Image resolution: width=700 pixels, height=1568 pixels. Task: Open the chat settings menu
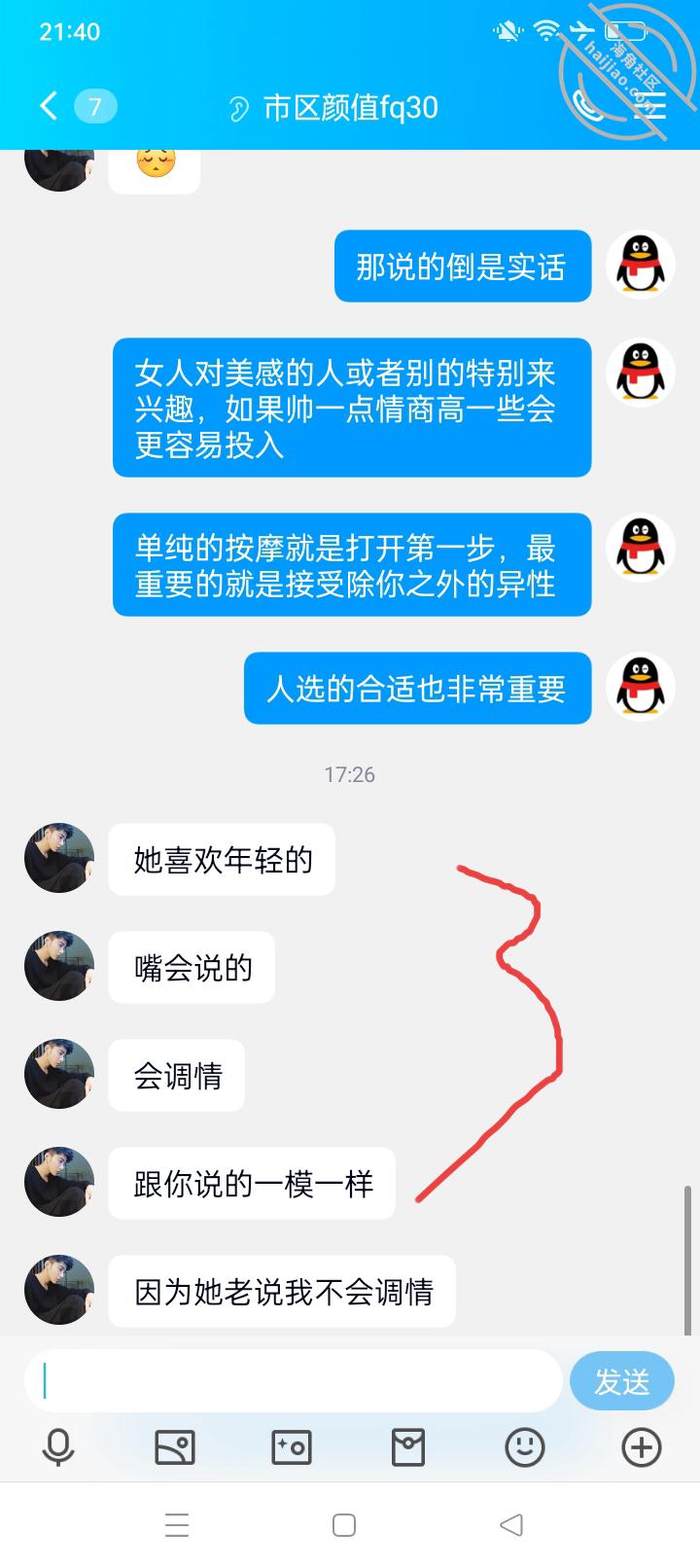pos(649,105)
